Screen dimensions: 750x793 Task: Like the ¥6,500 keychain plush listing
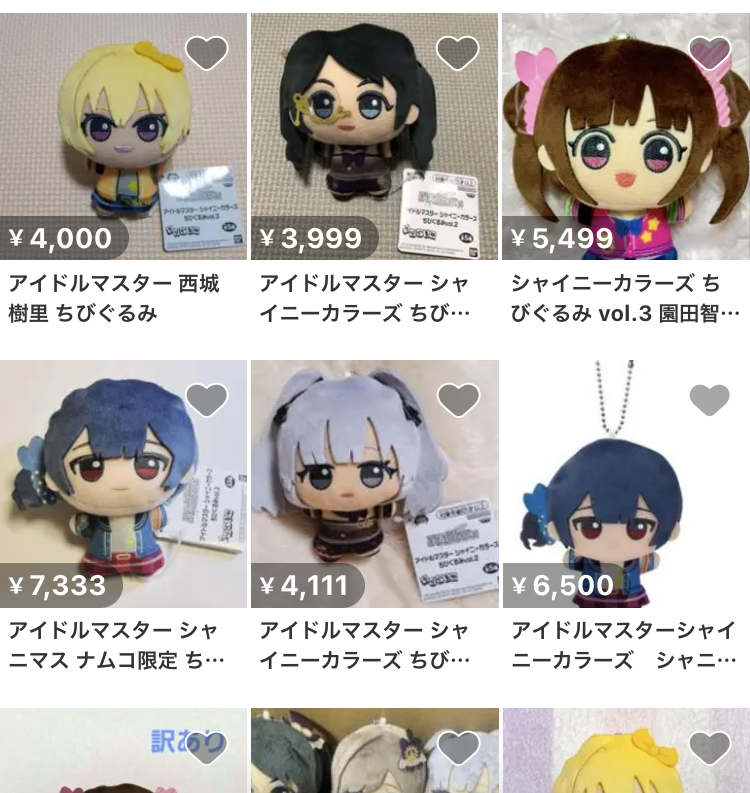(710, 400)
